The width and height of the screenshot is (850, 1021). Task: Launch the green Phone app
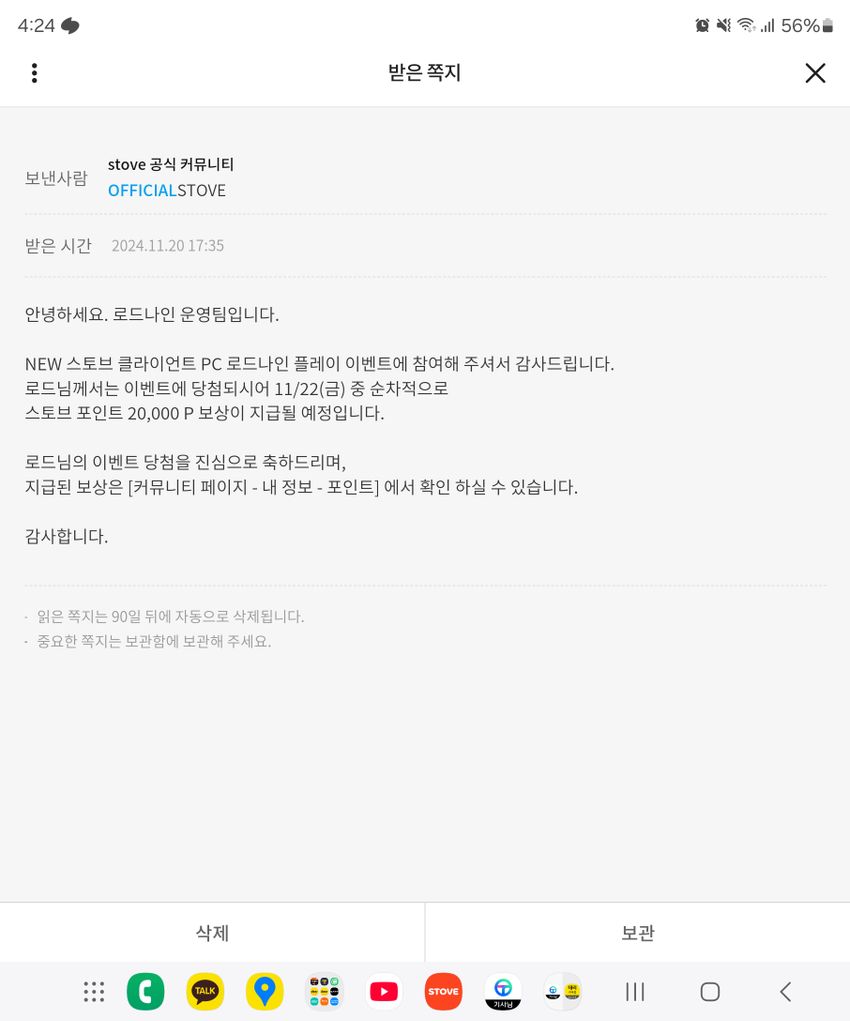146,991
